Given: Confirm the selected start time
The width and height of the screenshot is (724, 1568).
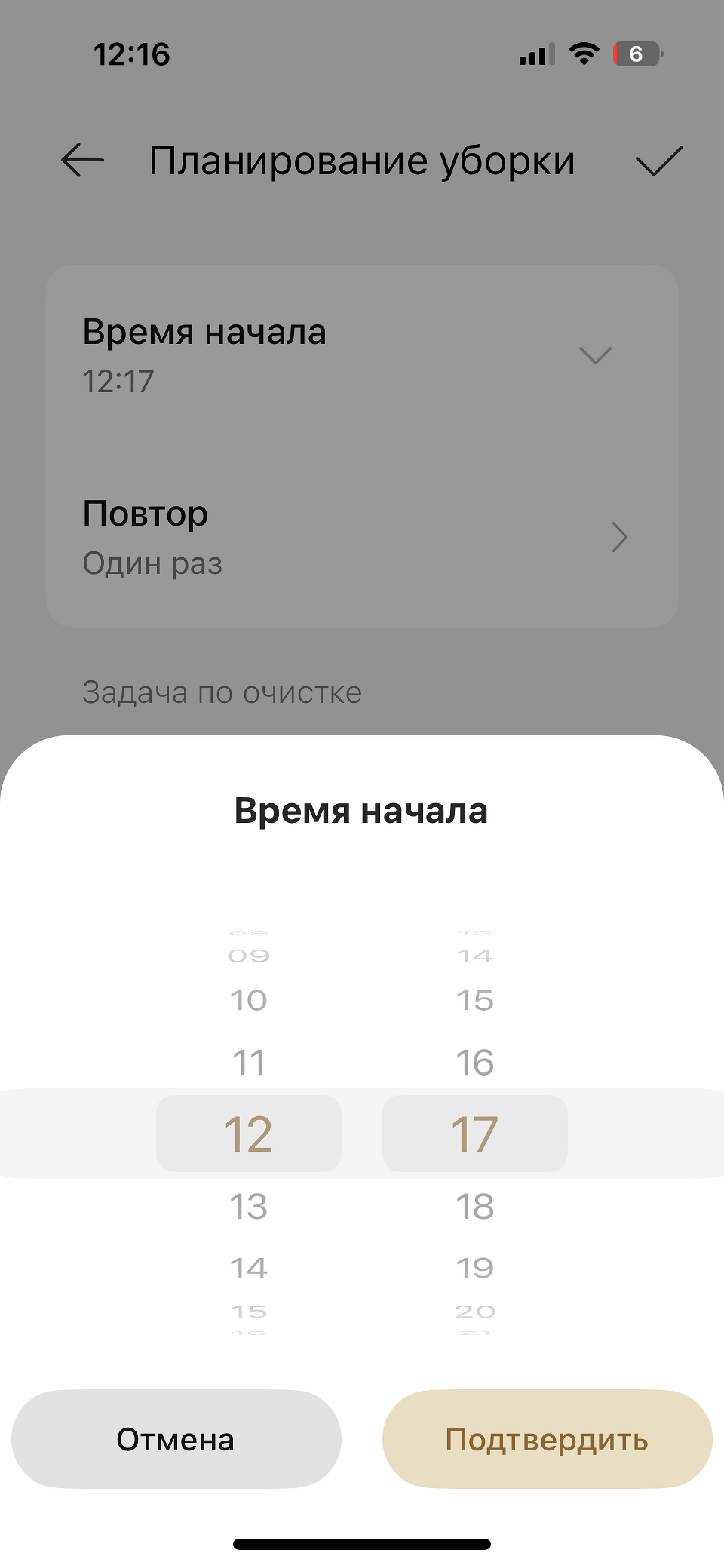Looking at the screenshot, I should point(547,1439).
